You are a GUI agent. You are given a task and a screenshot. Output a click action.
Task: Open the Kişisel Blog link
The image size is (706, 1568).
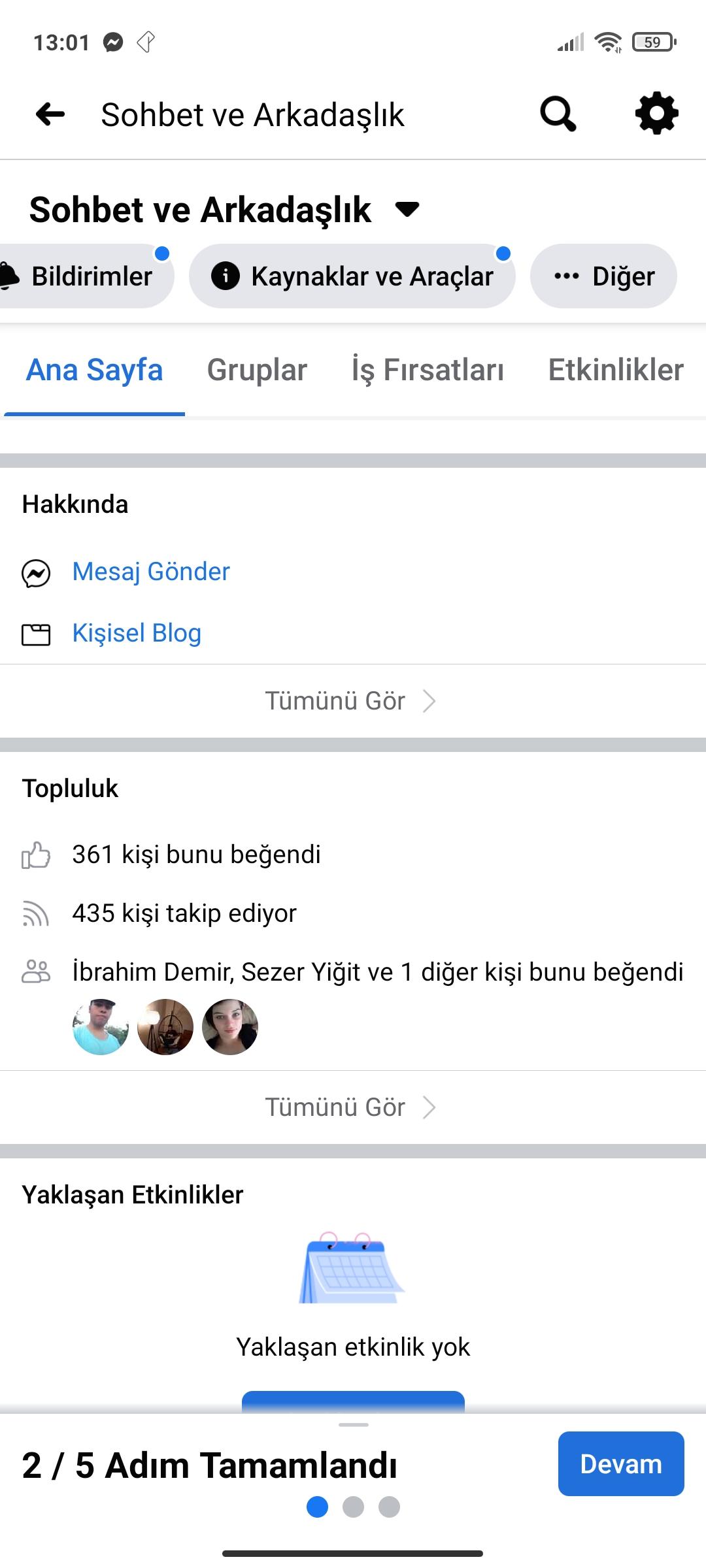click(137, 633)
